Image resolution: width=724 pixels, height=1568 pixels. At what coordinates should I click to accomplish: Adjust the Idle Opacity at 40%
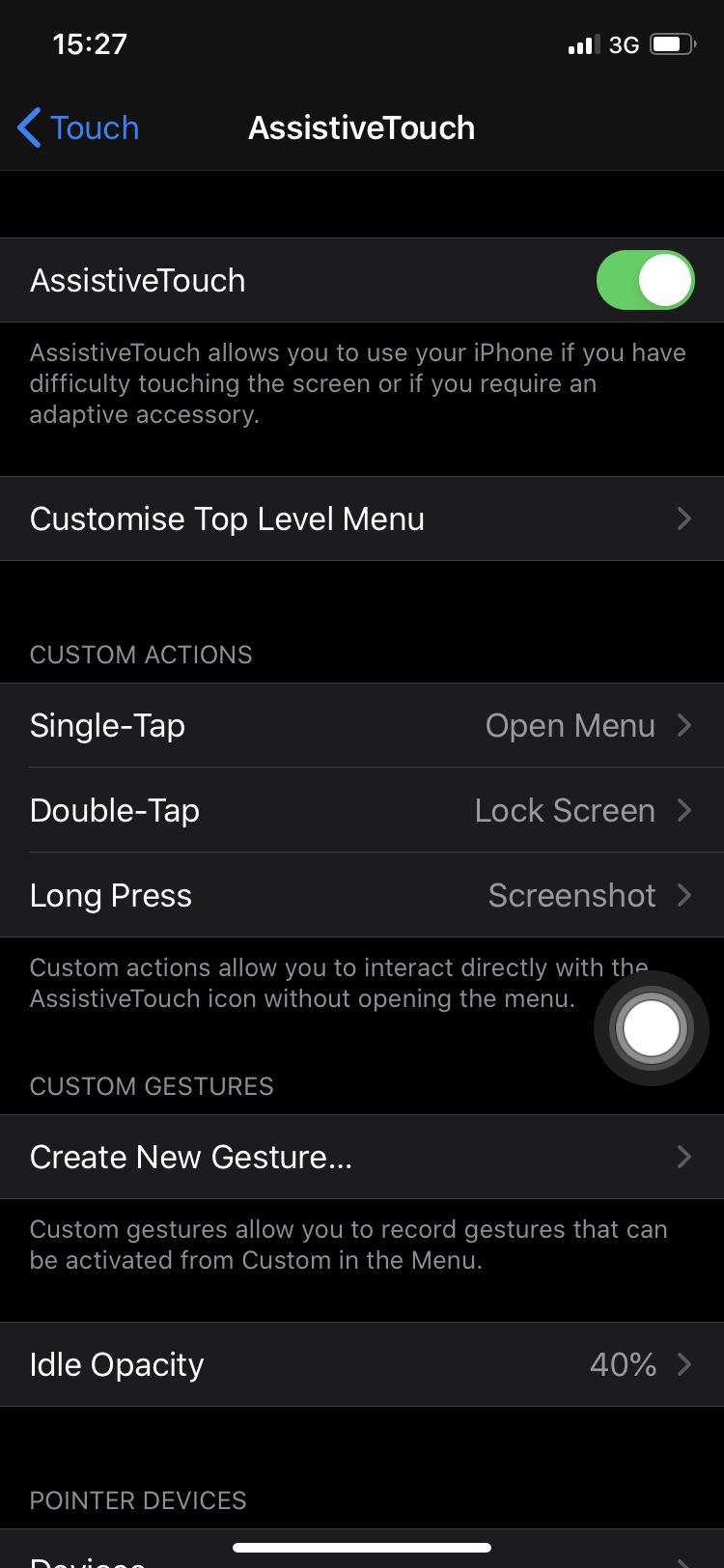pos(362,1364)
